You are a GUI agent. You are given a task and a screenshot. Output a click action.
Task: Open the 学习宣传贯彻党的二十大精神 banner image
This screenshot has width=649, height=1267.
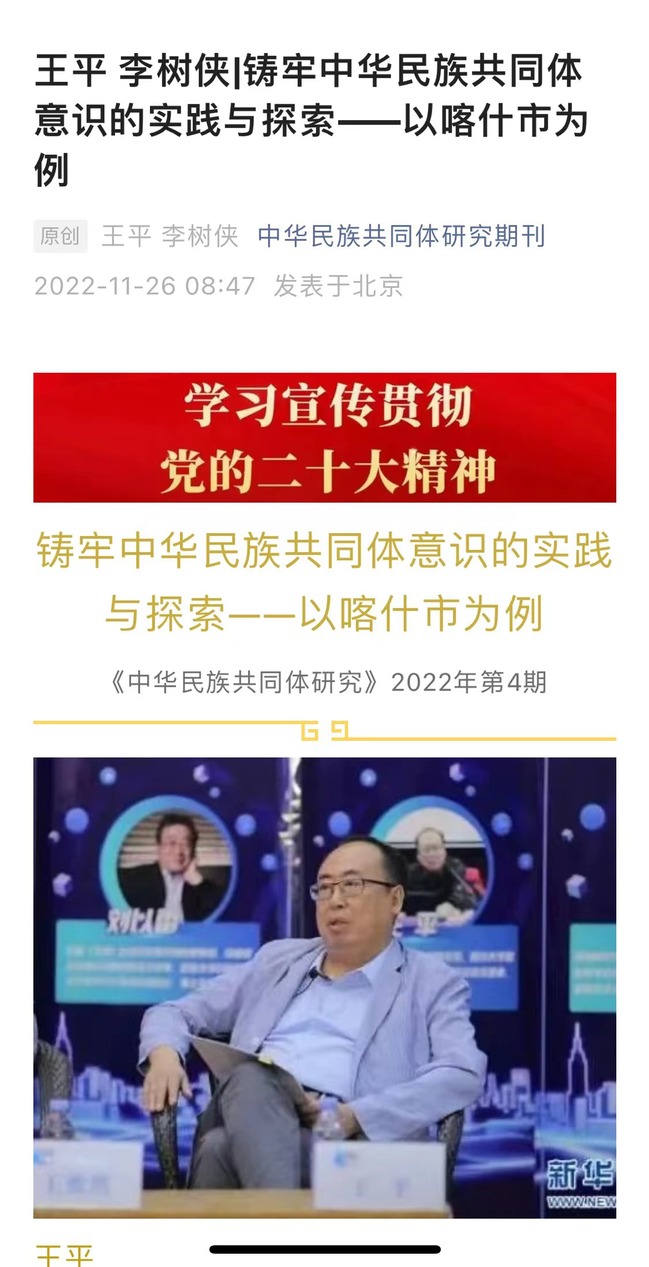pos(324,438)
